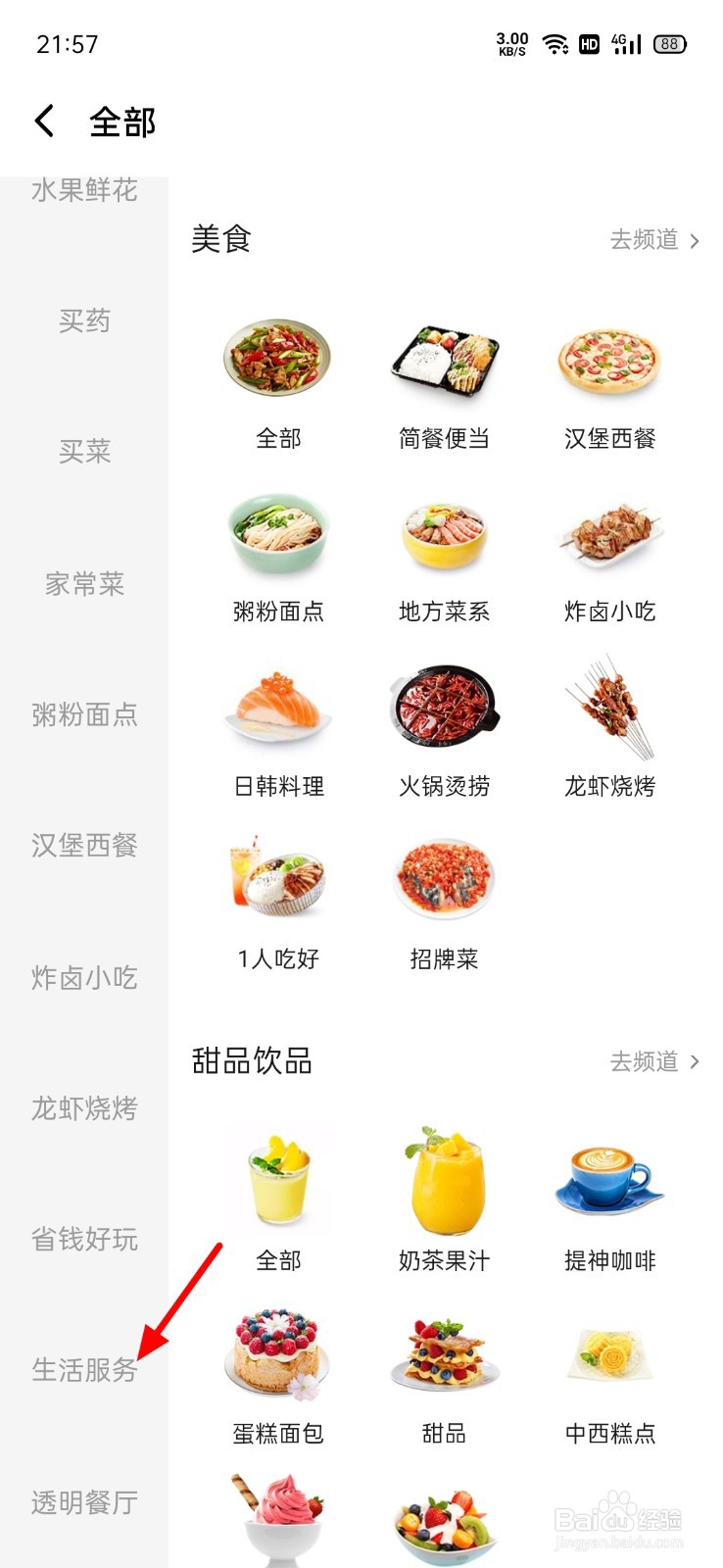Go back using the top-left arrow

(44, 122)
